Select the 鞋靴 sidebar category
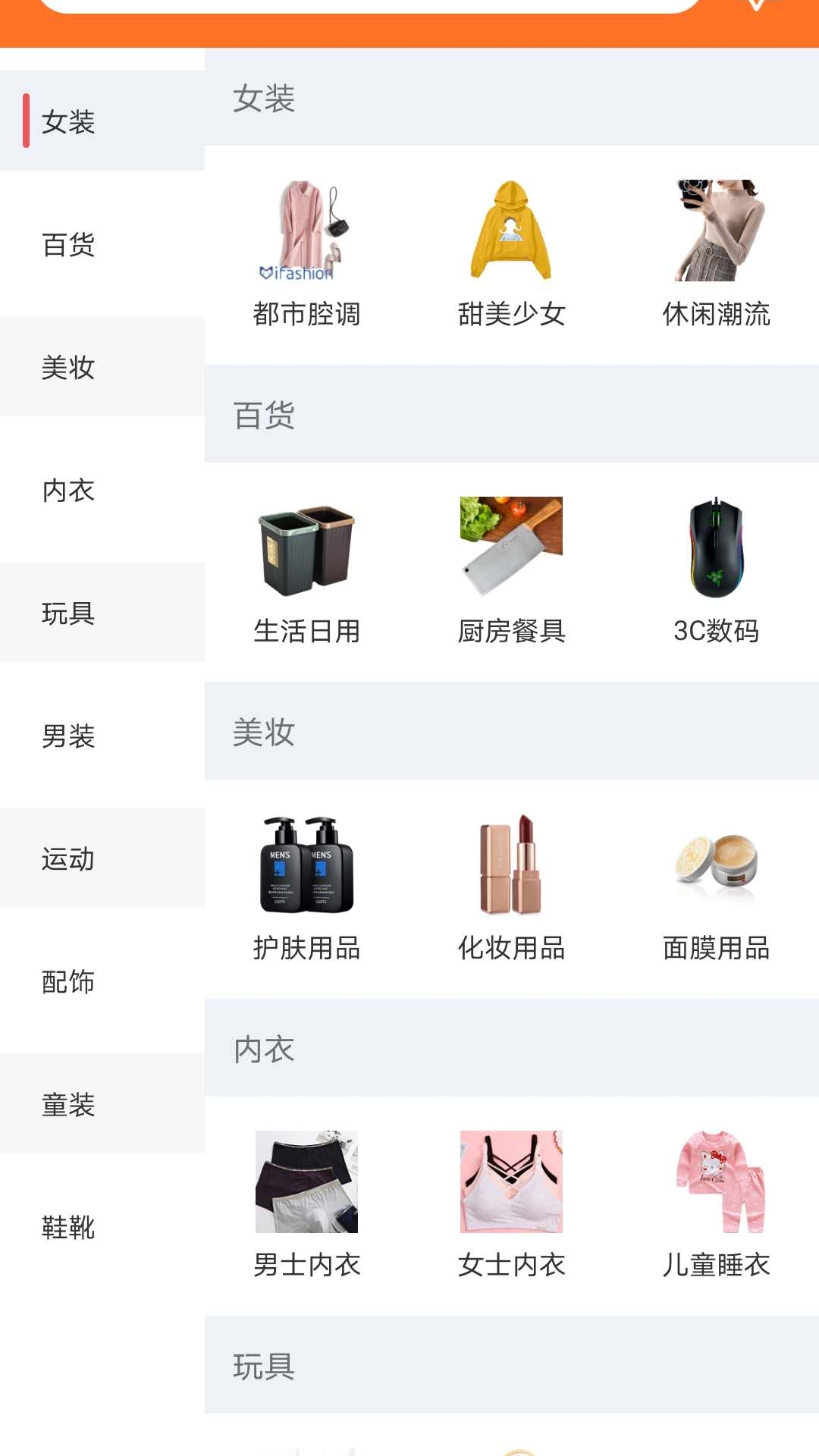 click(x=68, y=1228)
